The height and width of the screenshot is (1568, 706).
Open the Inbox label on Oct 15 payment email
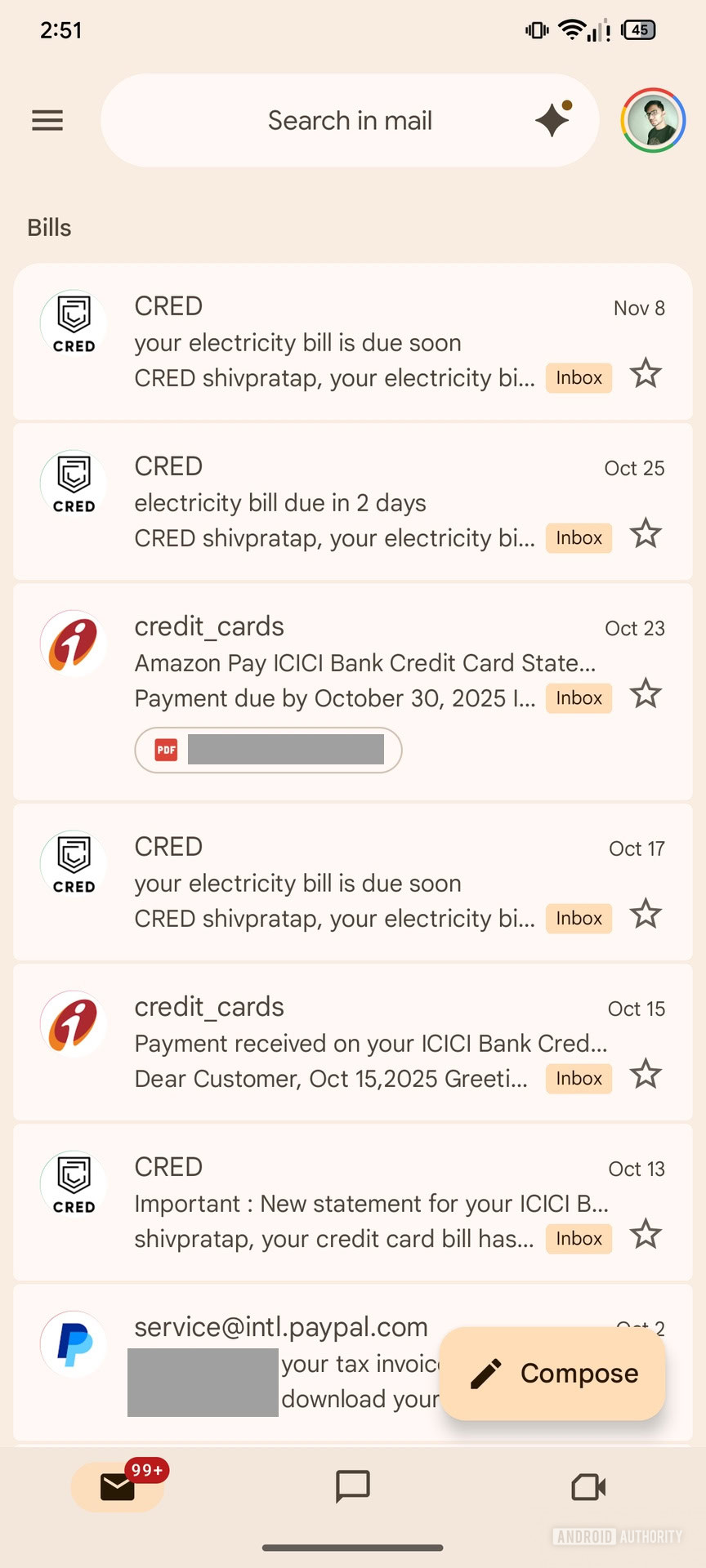tap(578, 1078)
